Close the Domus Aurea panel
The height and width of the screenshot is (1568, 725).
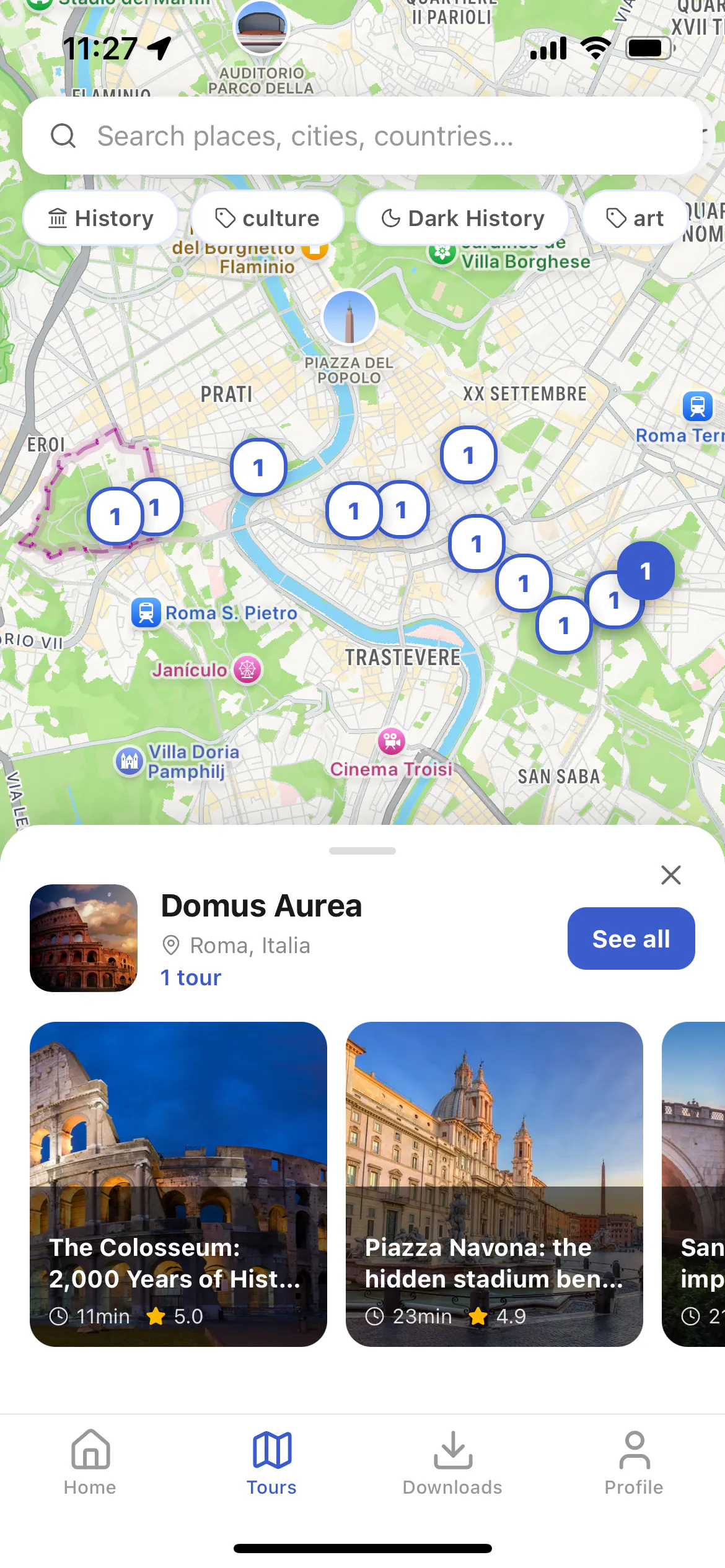click(671, 875)
